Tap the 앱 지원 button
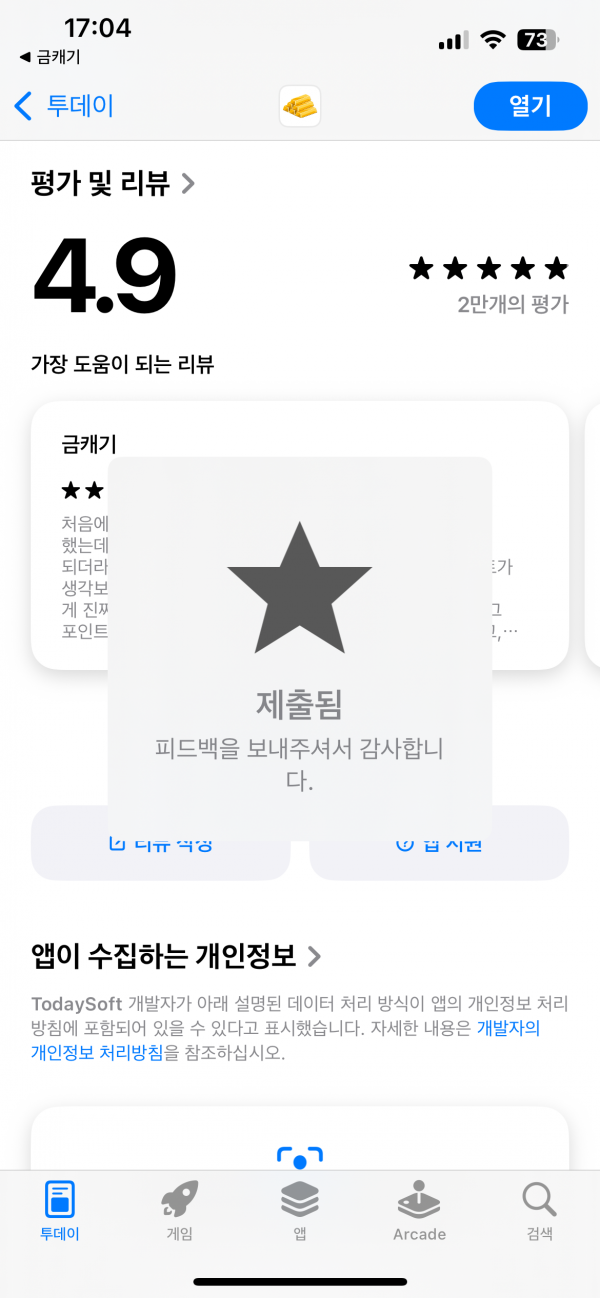The width and height of the screenshot is (600, 1298). (439, 843)
